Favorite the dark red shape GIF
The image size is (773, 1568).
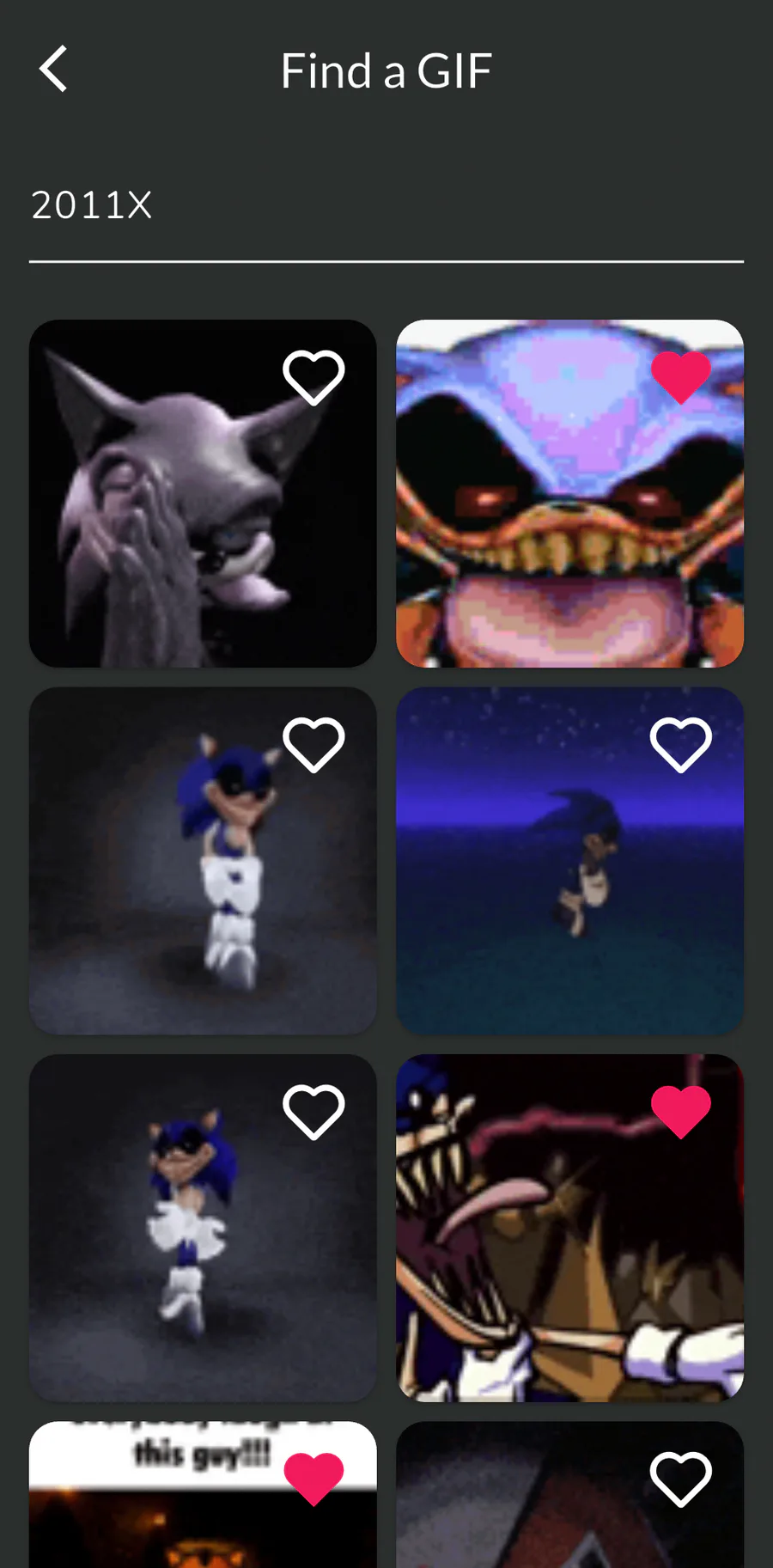[681, 1480]
